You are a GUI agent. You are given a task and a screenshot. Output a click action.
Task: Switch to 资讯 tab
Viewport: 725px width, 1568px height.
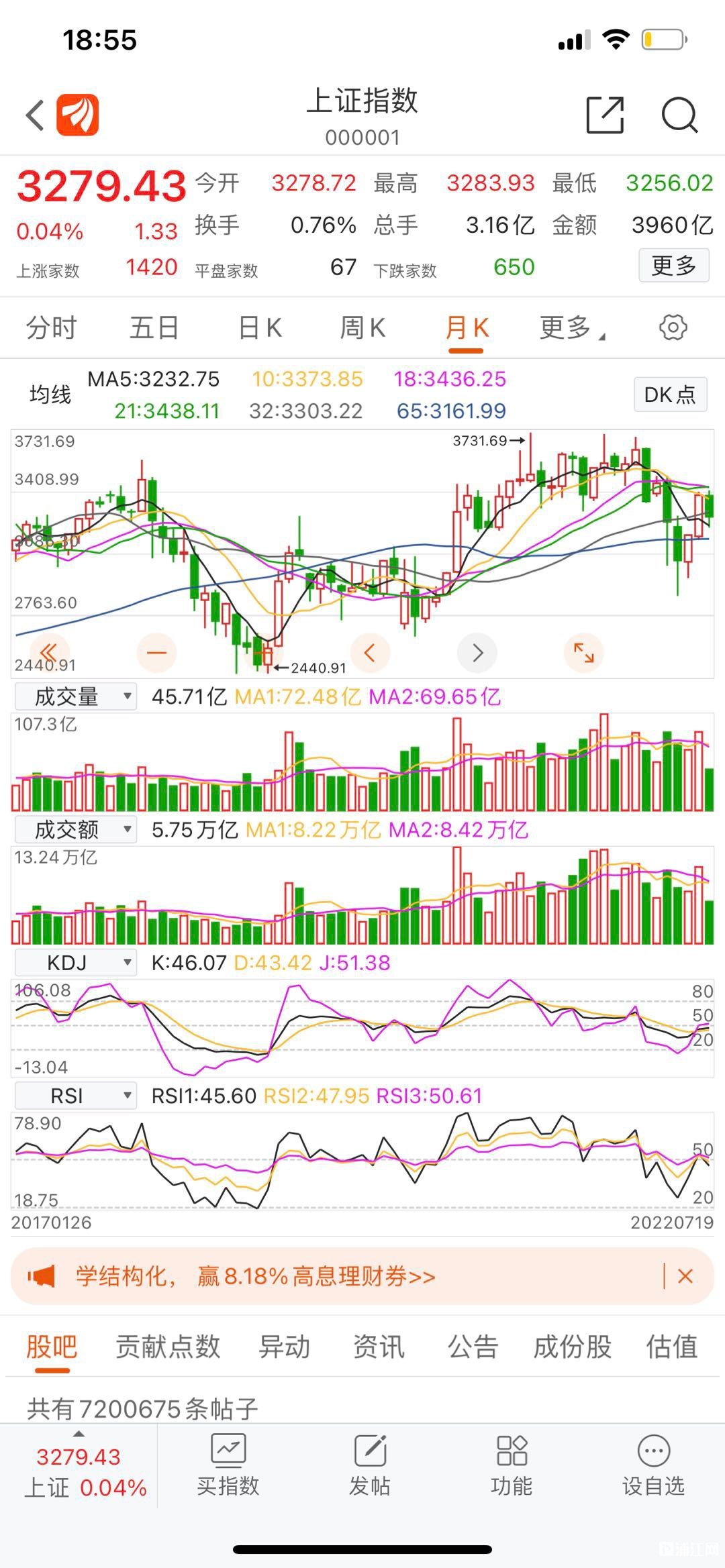(379, 1347)
